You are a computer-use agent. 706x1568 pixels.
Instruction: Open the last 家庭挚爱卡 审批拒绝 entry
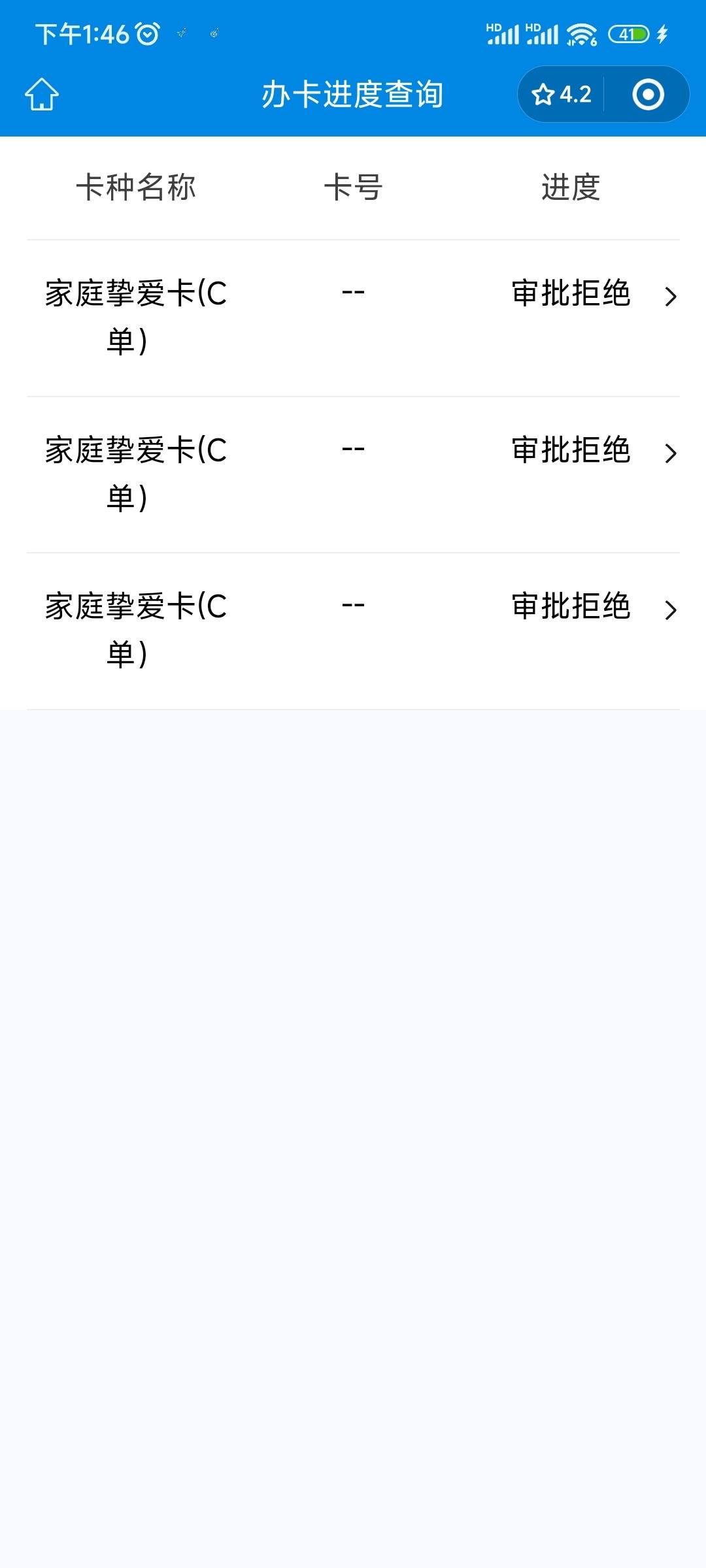(353, 631)
